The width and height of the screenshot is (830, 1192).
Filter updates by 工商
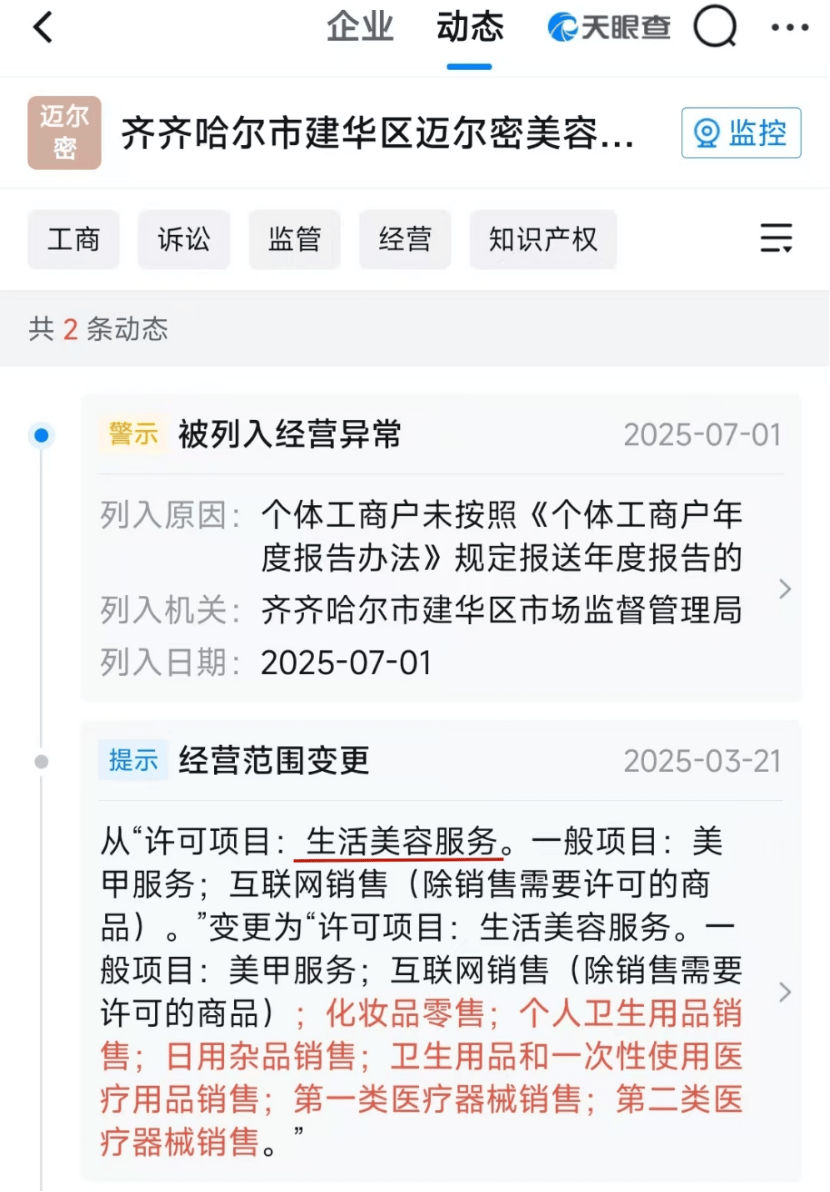click(x=74, y=239)
